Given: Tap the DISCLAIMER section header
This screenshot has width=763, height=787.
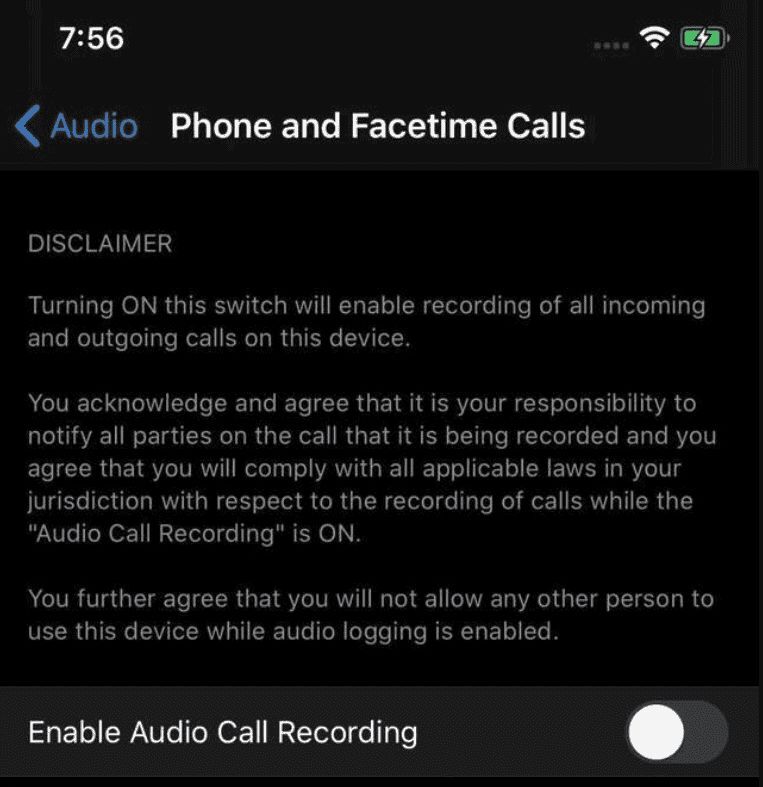Looking at the screenshot, I should click(x=100, y=243).
